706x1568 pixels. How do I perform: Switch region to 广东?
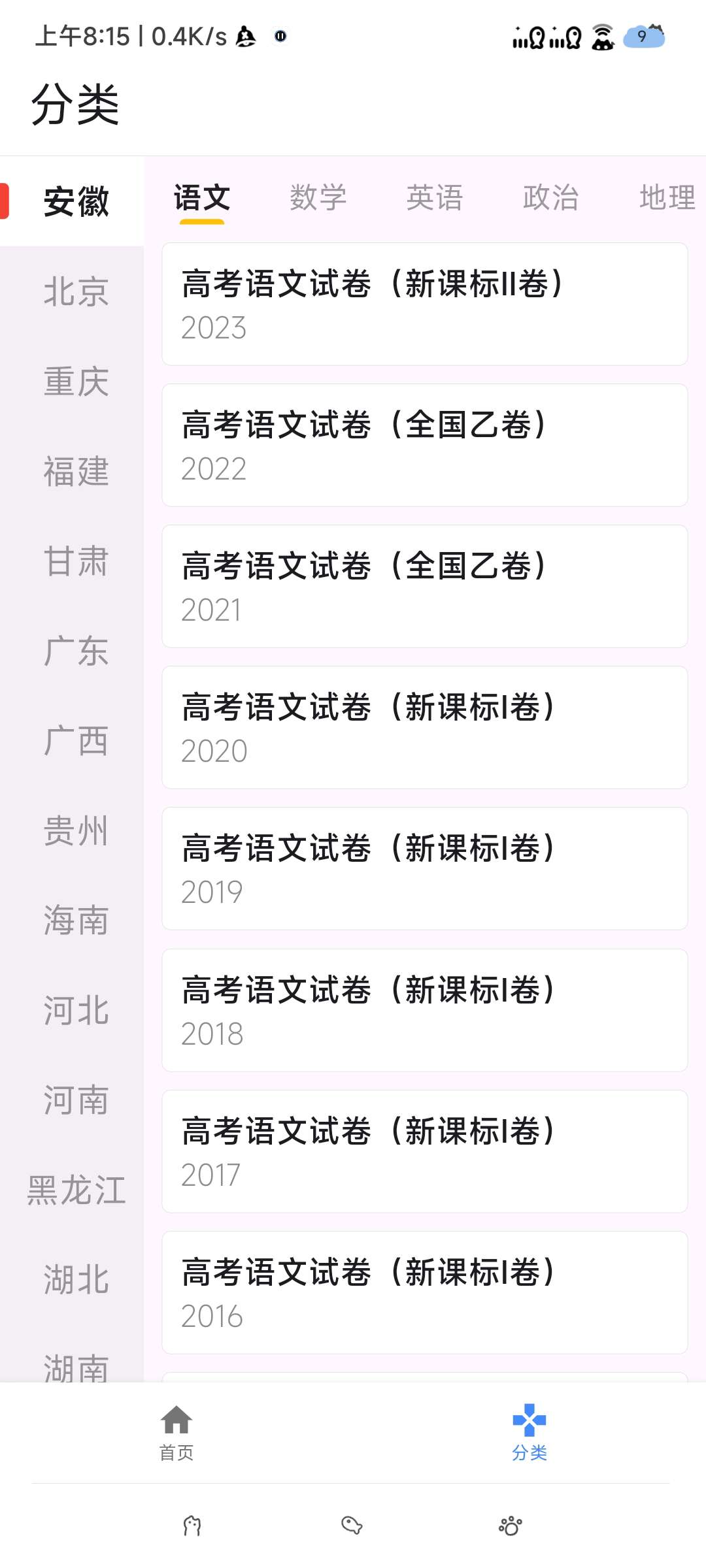click(x=76, y=651)
